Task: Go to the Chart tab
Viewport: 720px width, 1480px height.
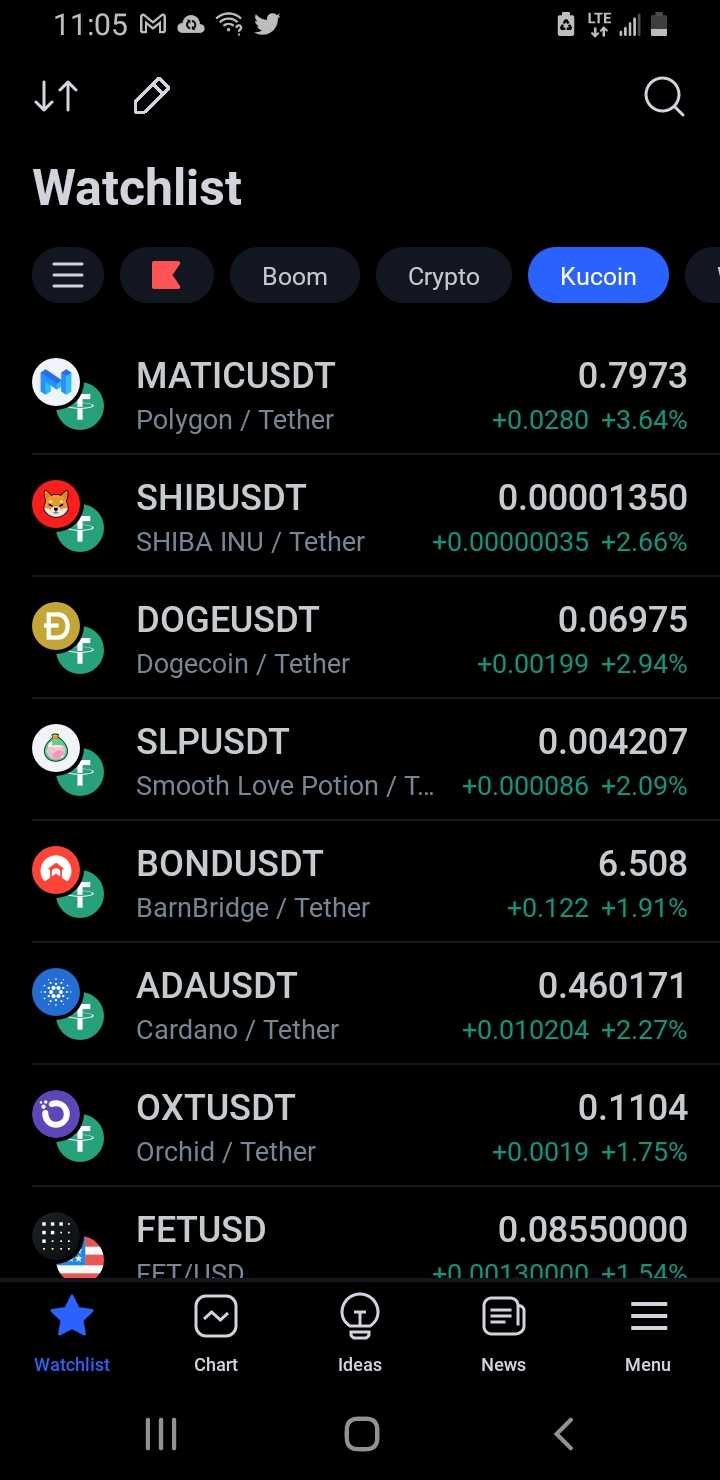Action: coord(216,1332)
